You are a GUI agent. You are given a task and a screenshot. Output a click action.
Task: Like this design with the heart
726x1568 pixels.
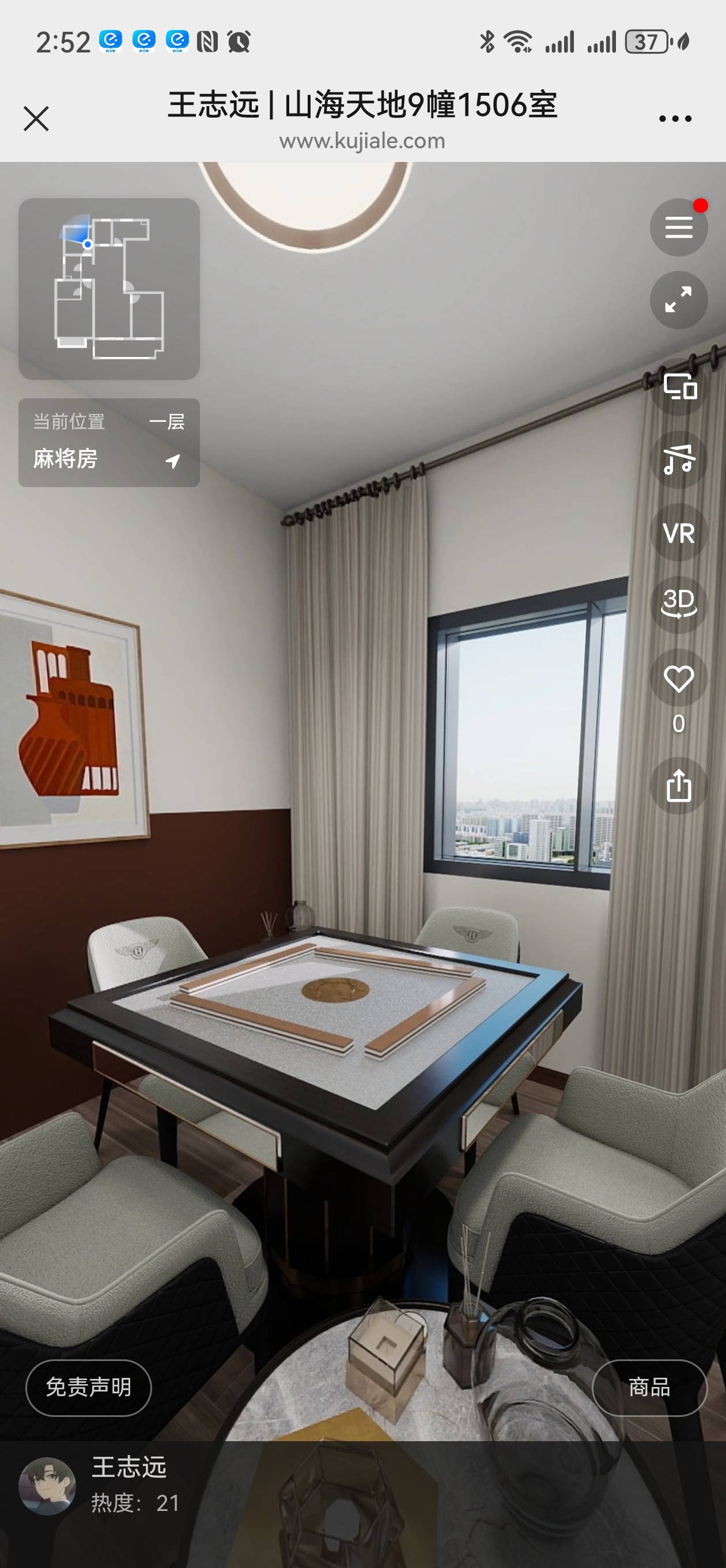(679, 679)
